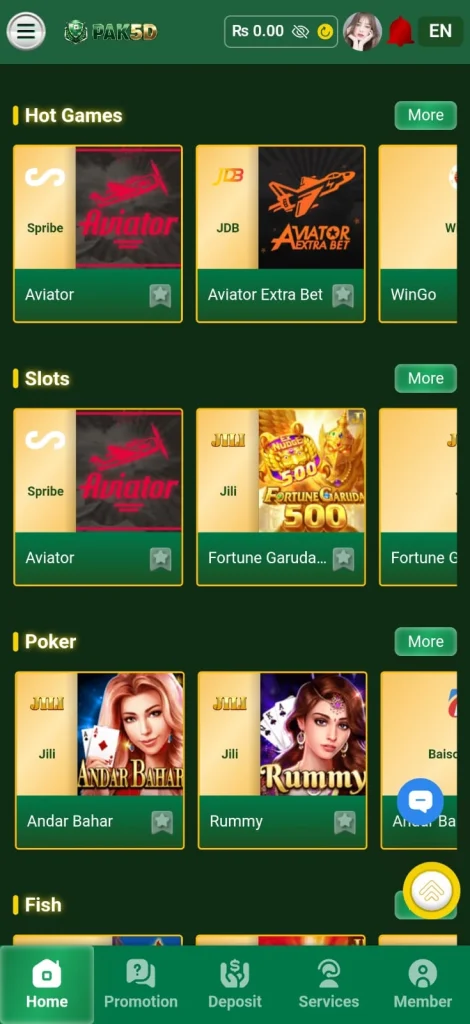View more Poker games

(x=426, y=641)
